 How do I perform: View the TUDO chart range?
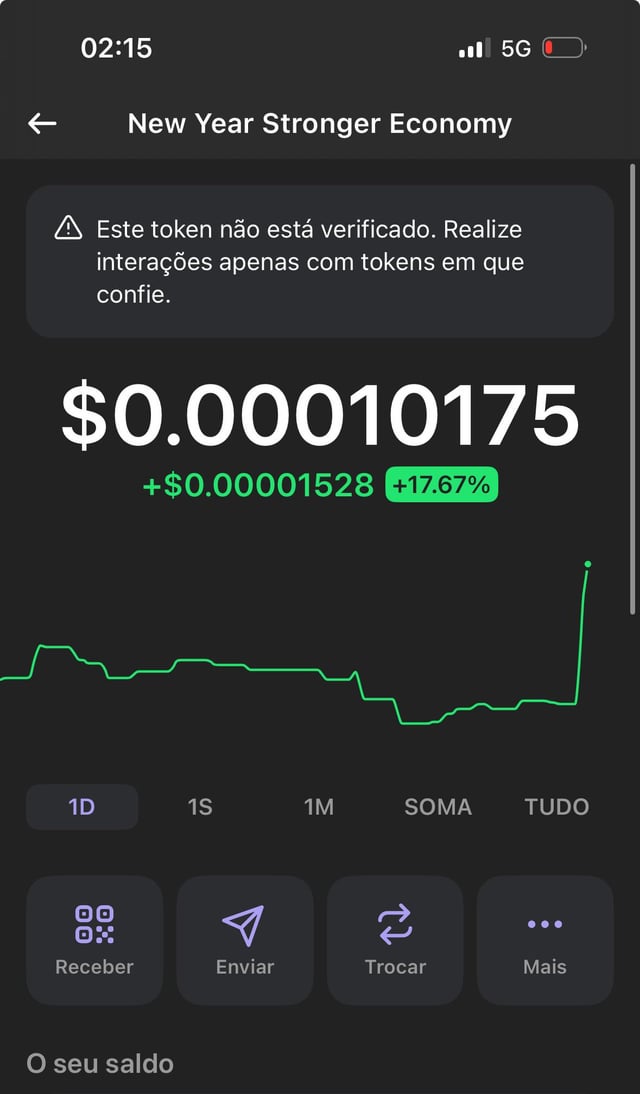coord(557,807)
